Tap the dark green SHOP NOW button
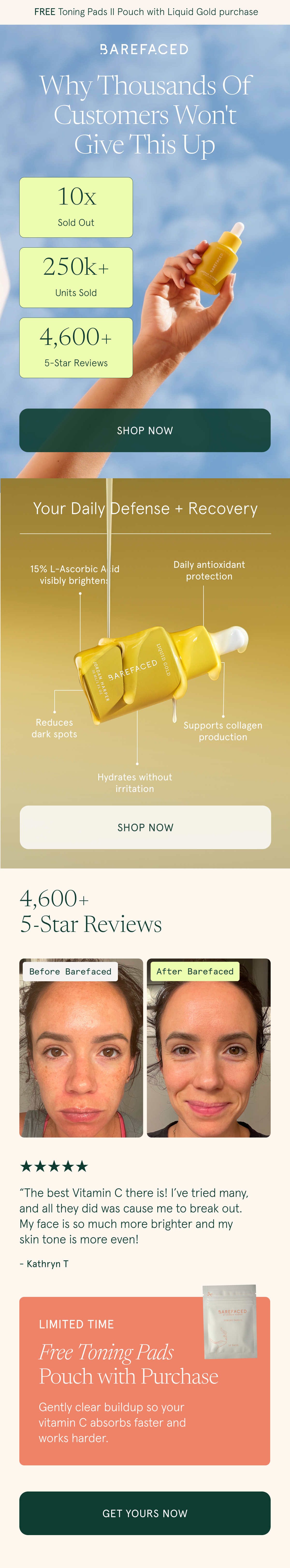 tap(145, 430)
